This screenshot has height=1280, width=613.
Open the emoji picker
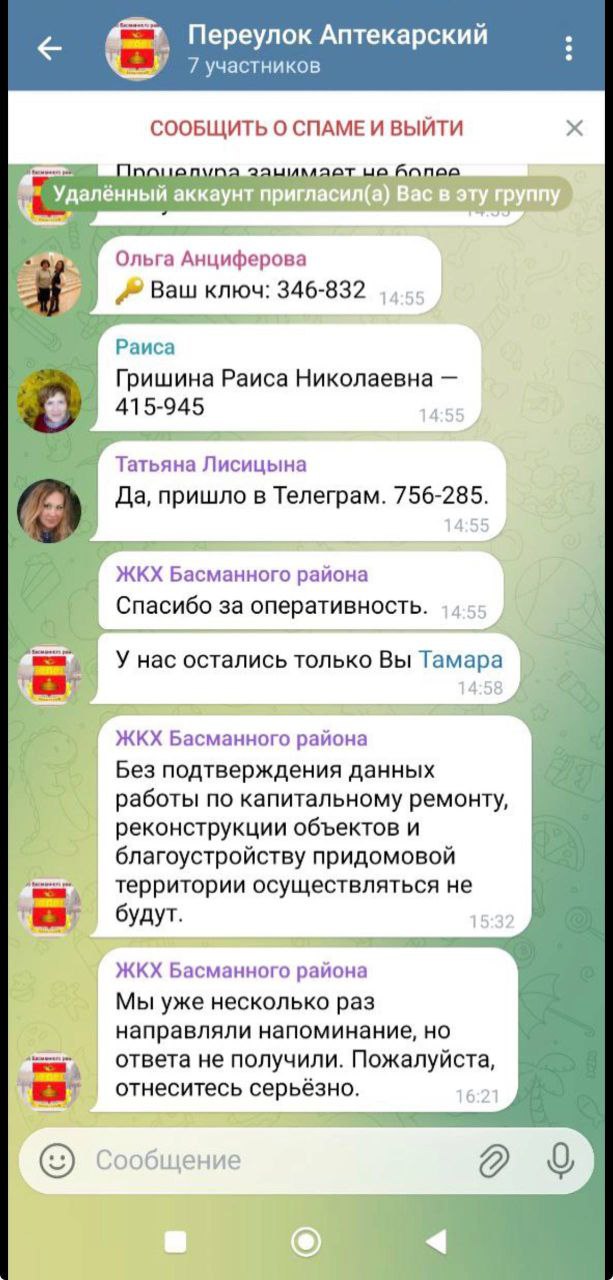[x=57, y=1160]
